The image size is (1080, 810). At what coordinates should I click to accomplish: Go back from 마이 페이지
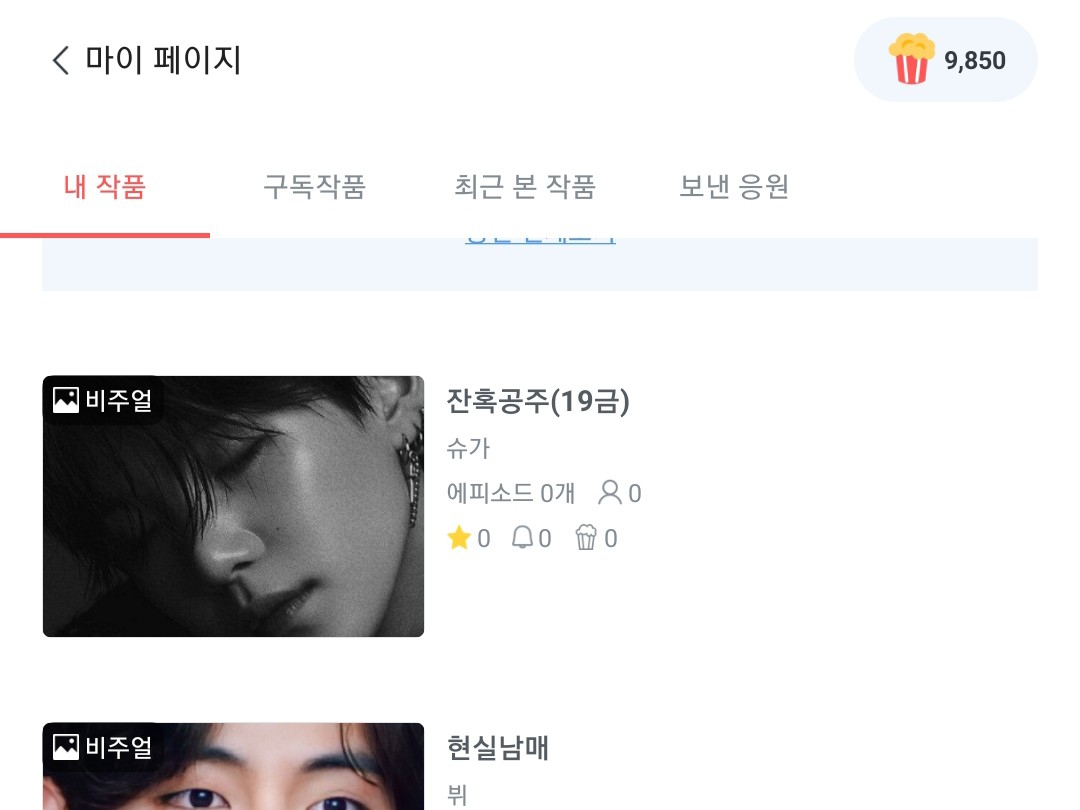click(61, 61)
